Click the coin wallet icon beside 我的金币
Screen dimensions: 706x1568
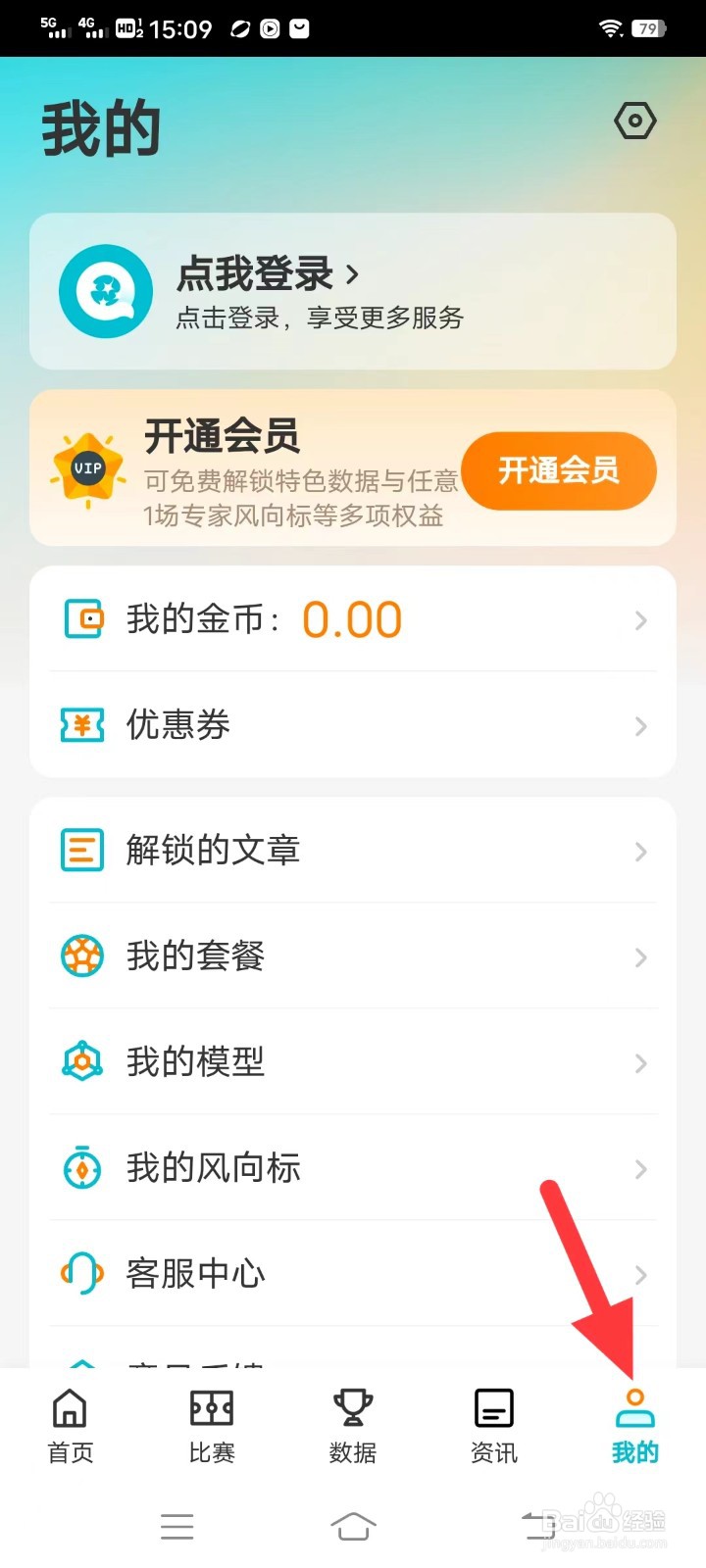pyautogui.click(x=82, y=619)
